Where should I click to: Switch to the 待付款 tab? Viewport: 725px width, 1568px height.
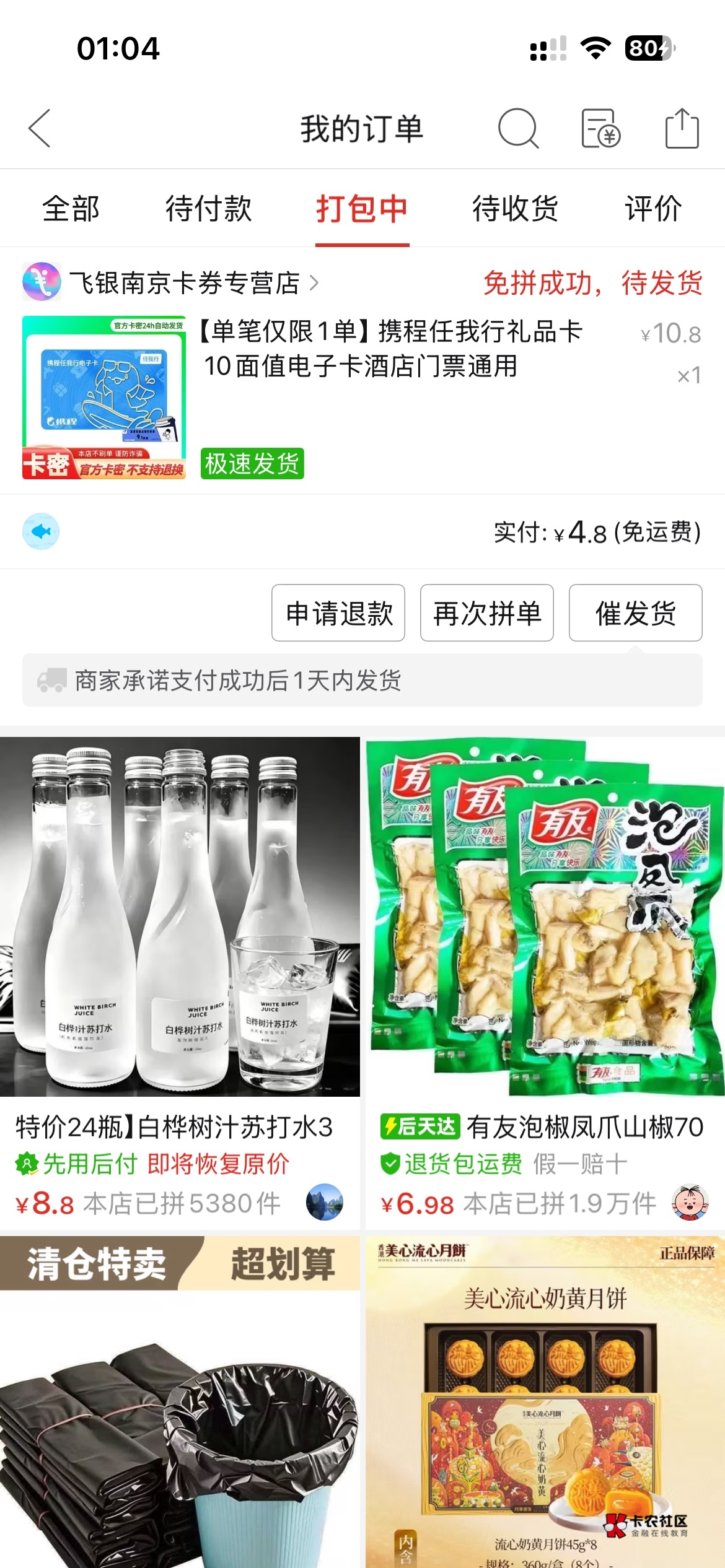coord(209,208)
